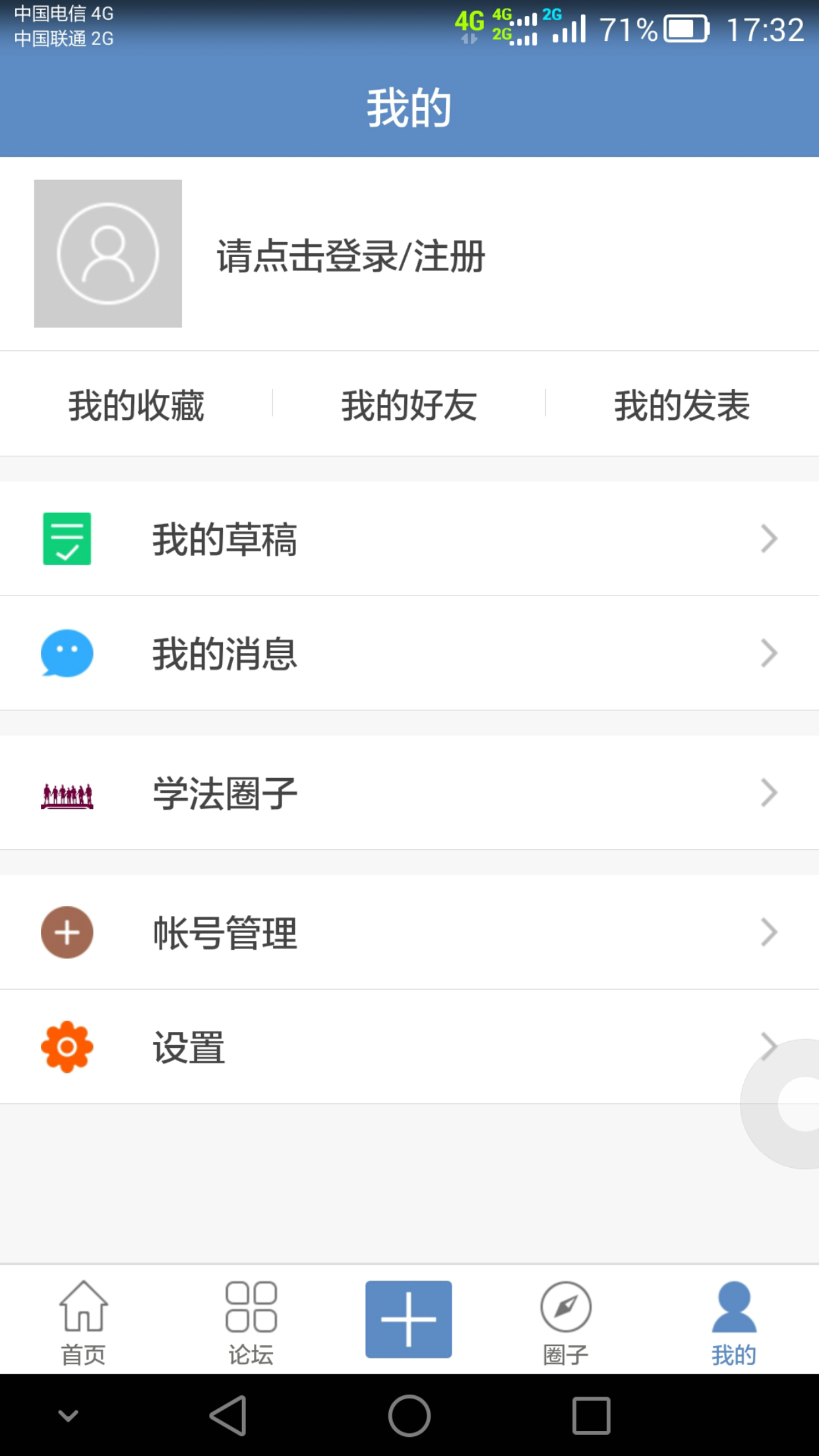Create a new post with the plus button
Image resolution: width=819 pixels, height=1456 pixels.
click(409, 1319)
